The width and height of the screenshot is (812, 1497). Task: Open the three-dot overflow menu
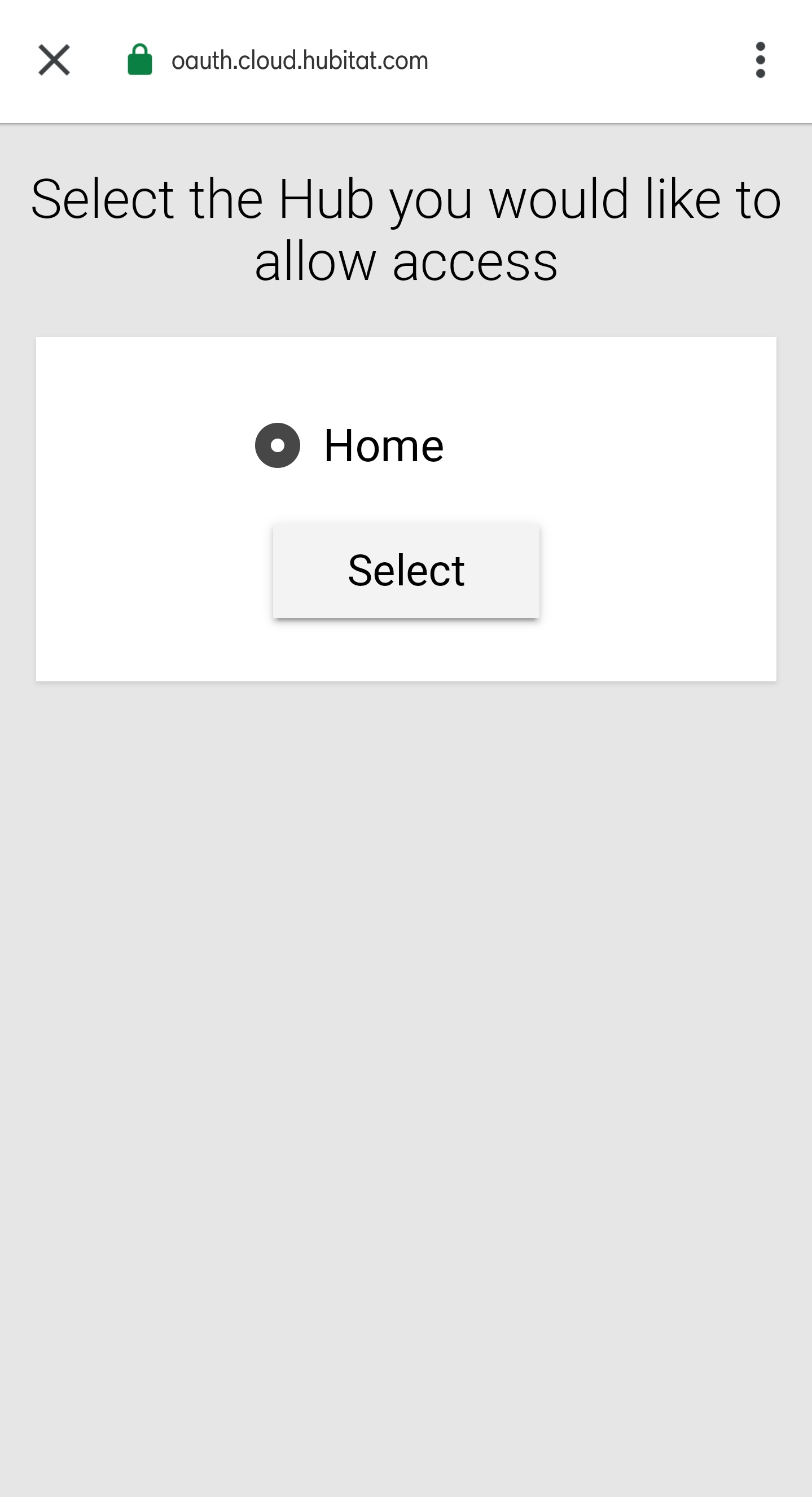[x=760, y=60]
